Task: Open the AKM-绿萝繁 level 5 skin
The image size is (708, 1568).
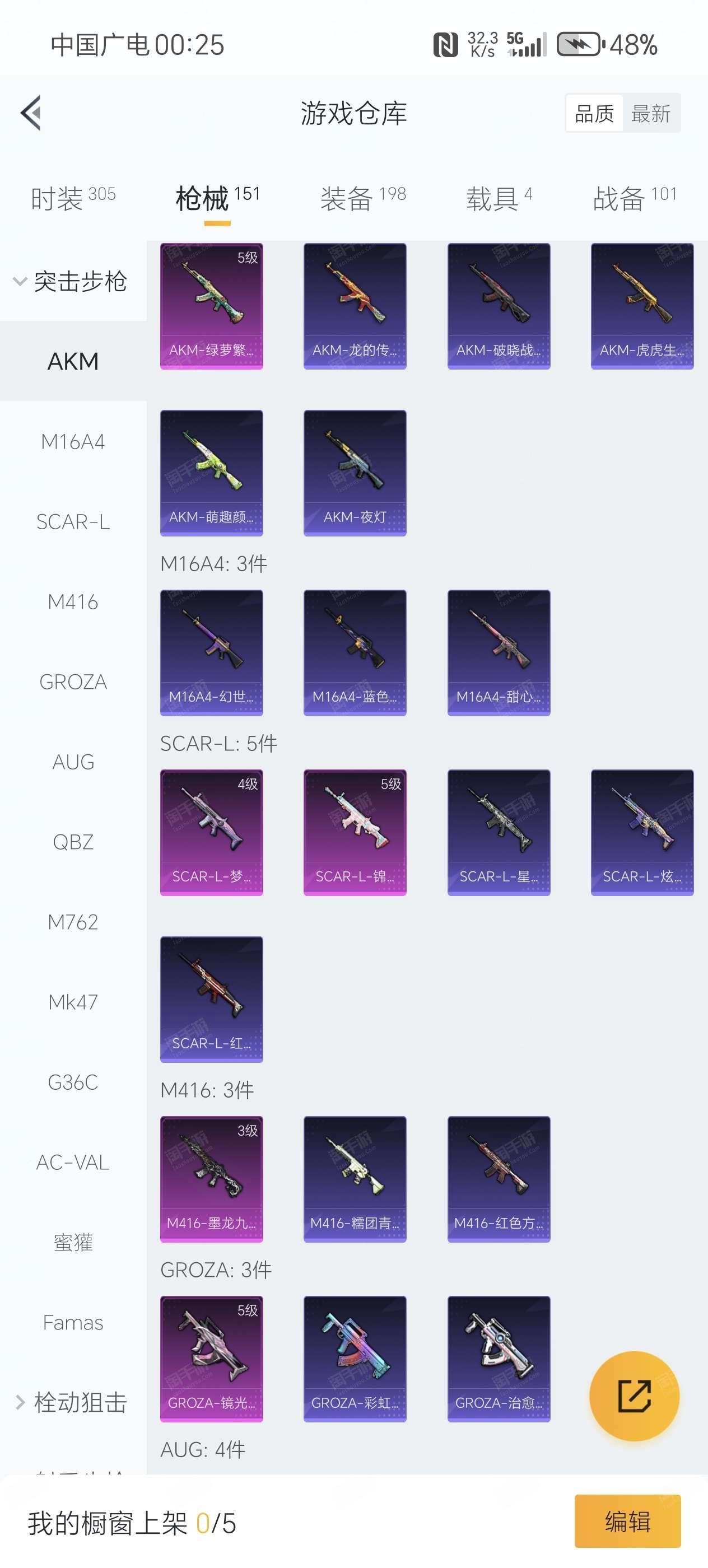Action: click(x=211, y=306)
